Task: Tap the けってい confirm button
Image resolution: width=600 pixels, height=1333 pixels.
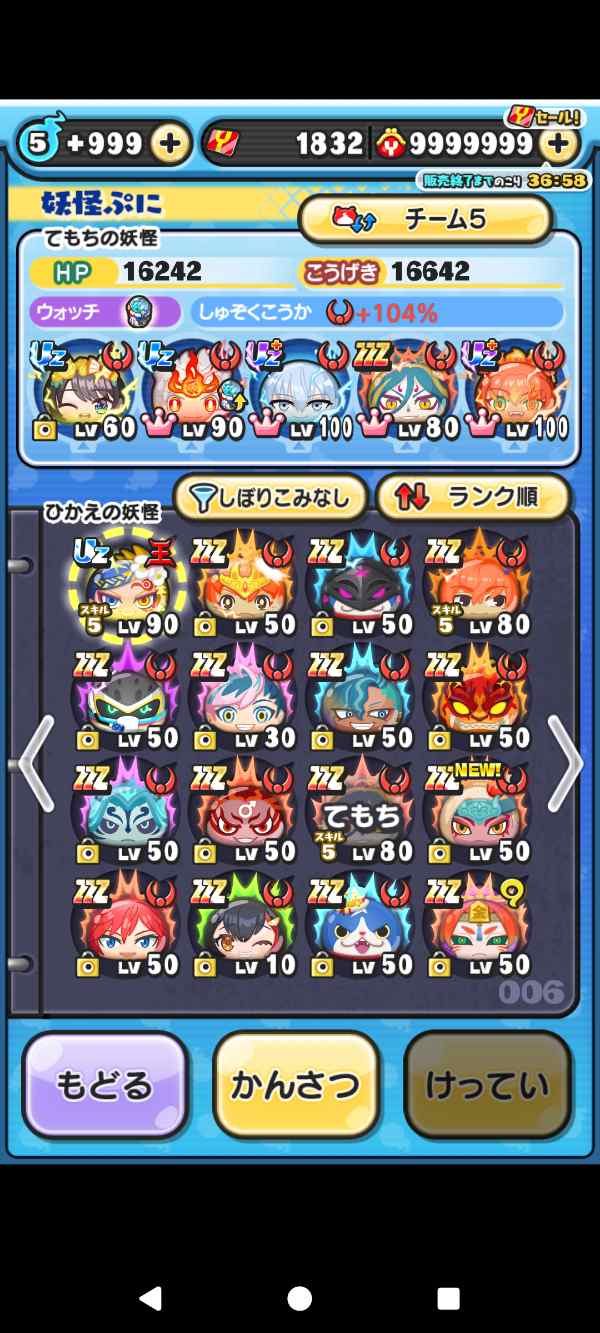Action: 487,1085
